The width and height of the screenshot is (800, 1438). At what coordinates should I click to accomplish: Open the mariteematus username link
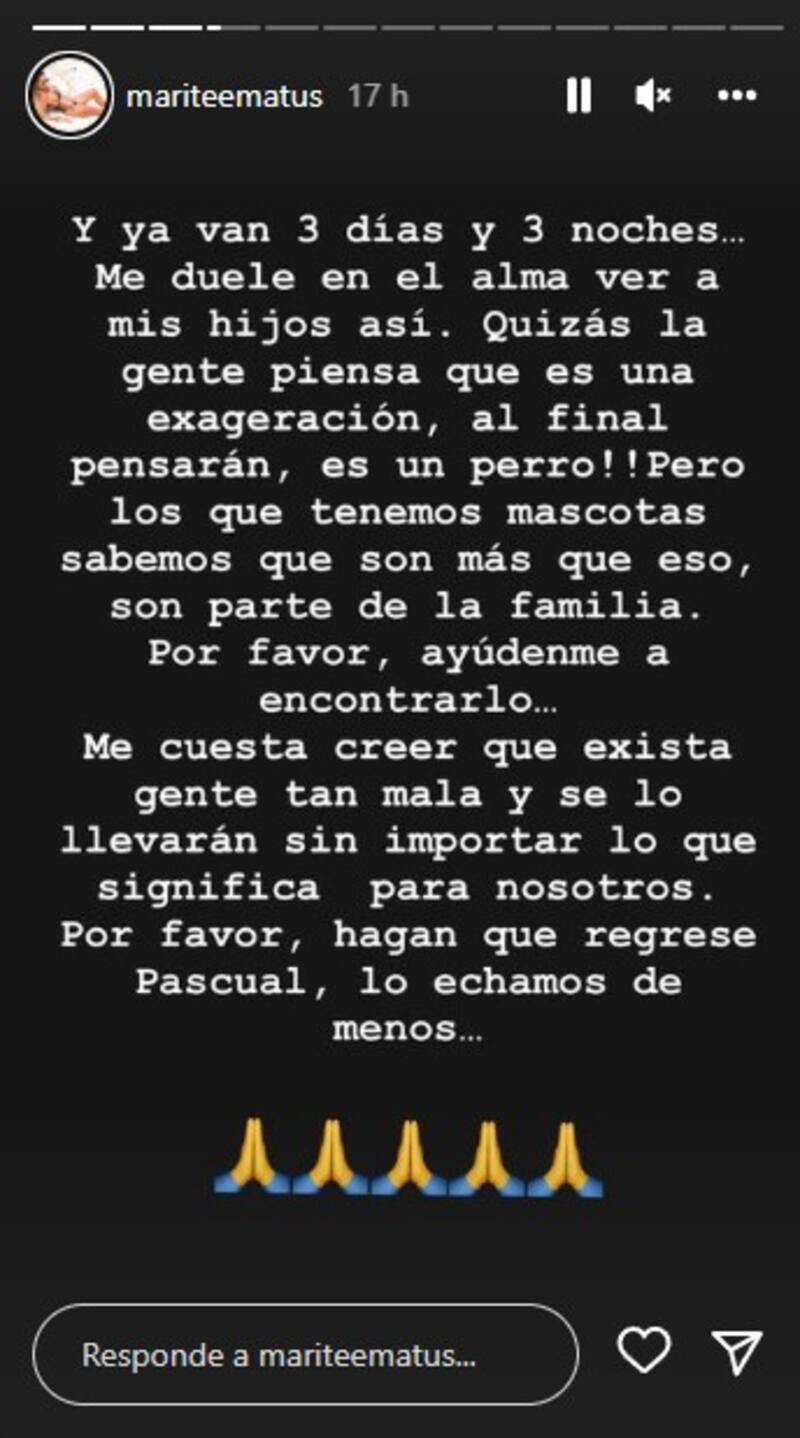(x=224, y=96)
